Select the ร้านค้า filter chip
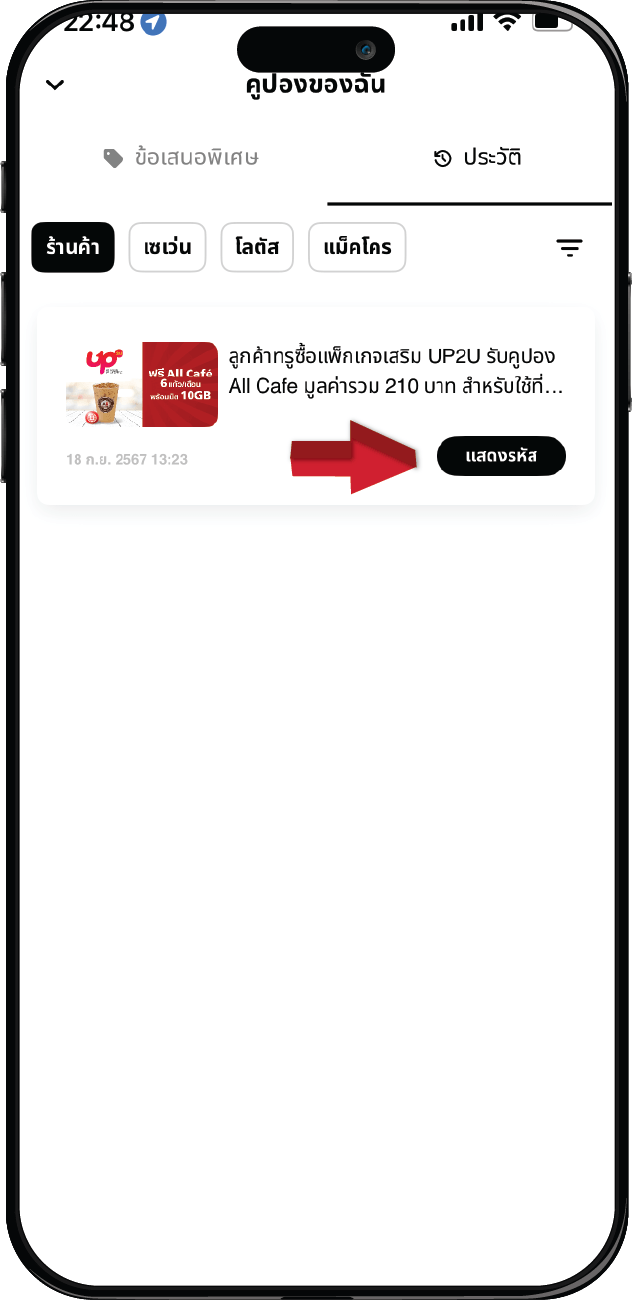The image size is (632, 1300). tap(73, 247)
